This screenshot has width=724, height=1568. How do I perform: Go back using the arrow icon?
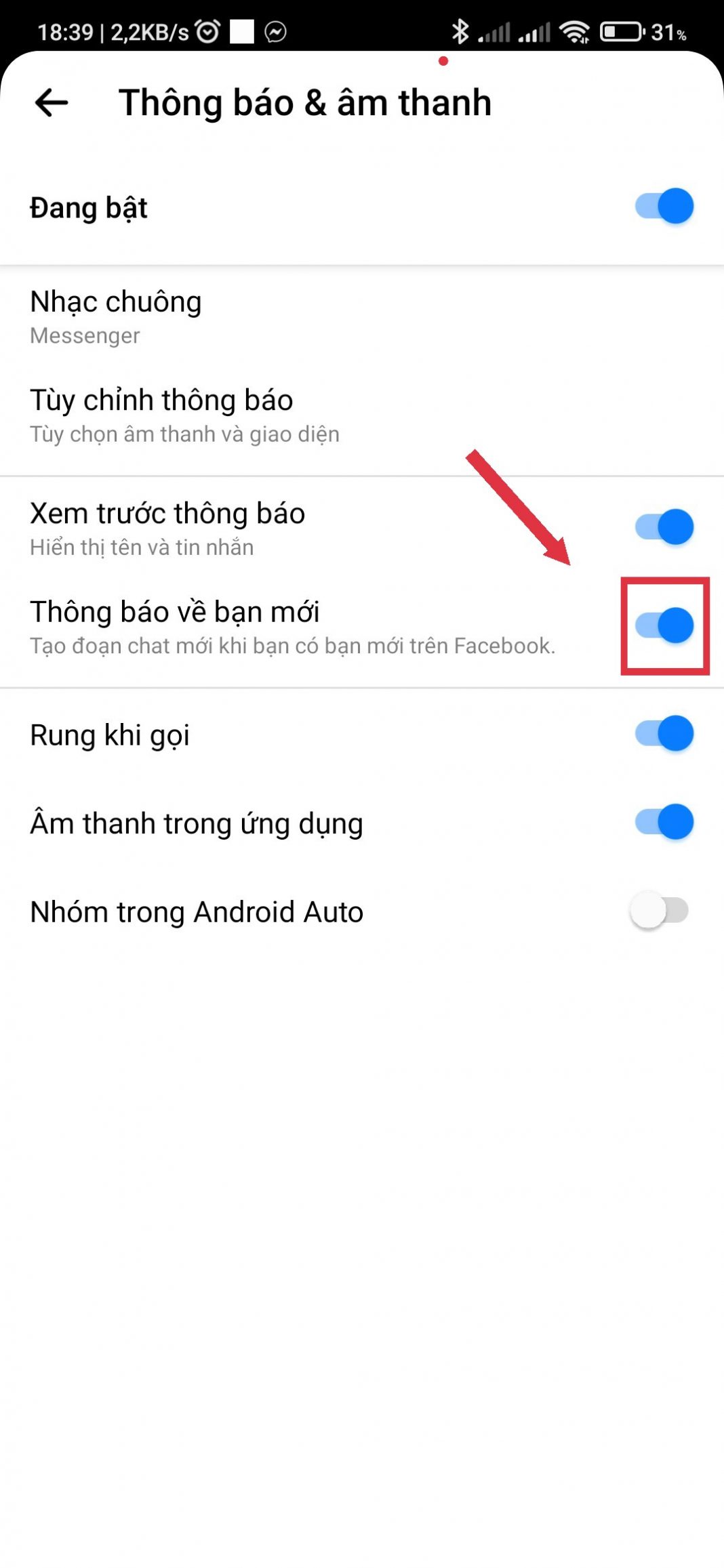point(52,103)
